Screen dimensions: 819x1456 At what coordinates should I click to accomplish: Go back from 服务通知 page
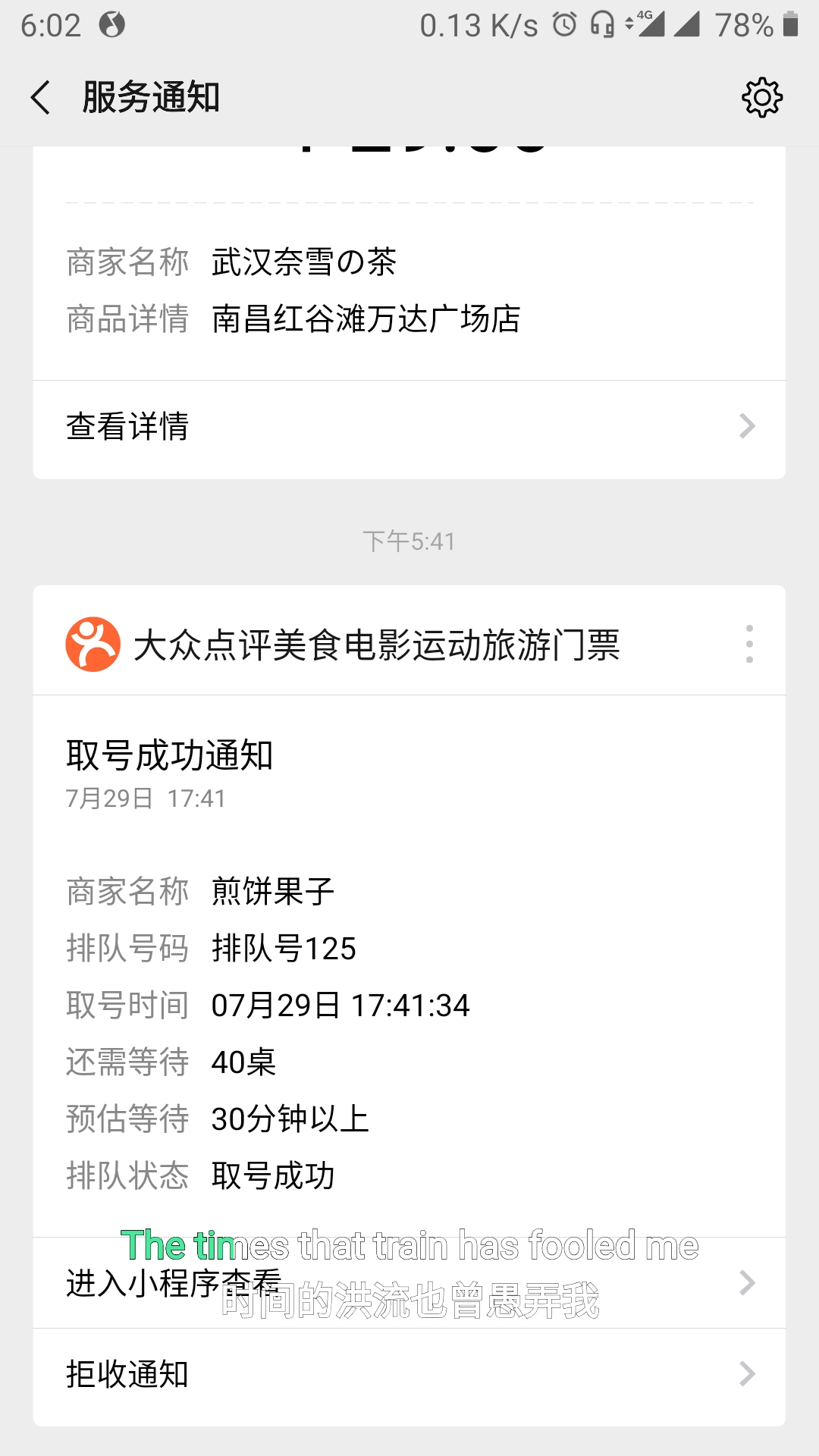[x=41, y=98]
